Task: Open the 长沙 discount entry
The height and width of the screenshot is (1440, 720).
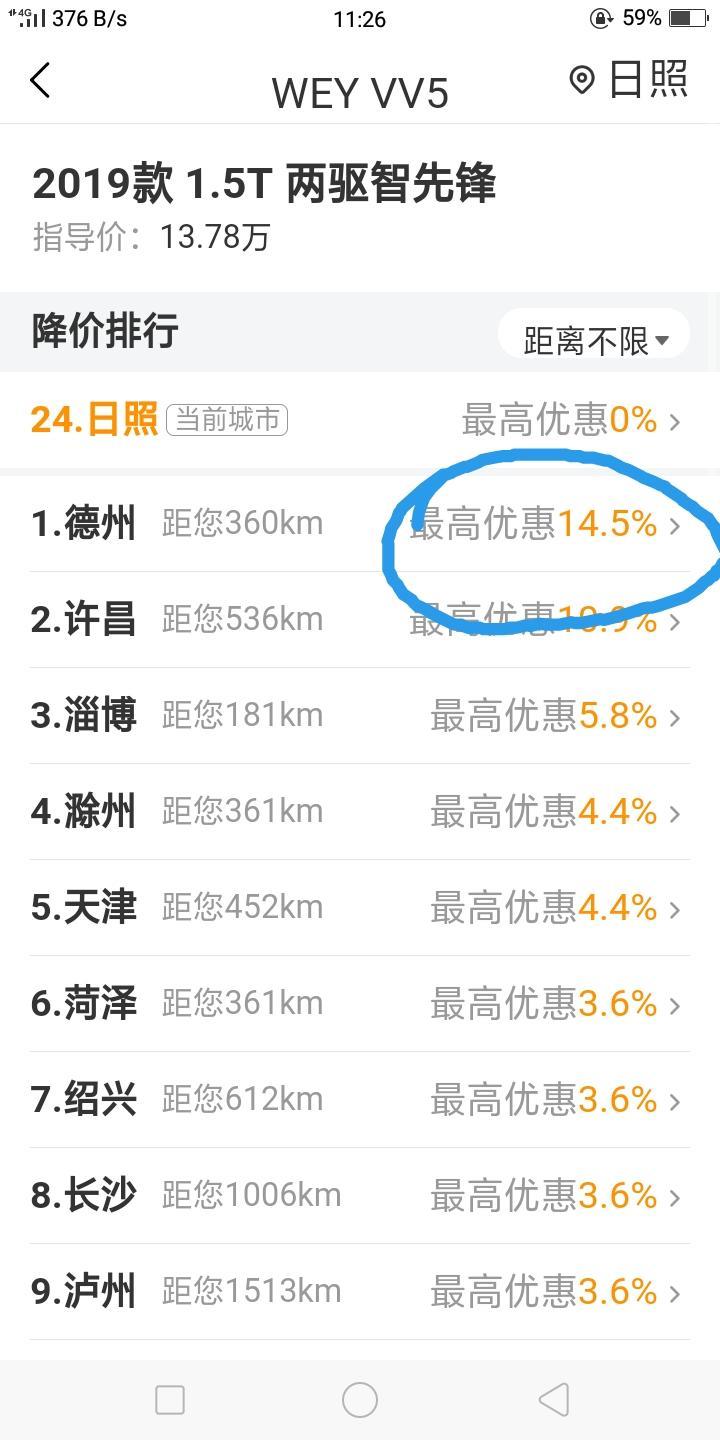Action: [360, 1195]
